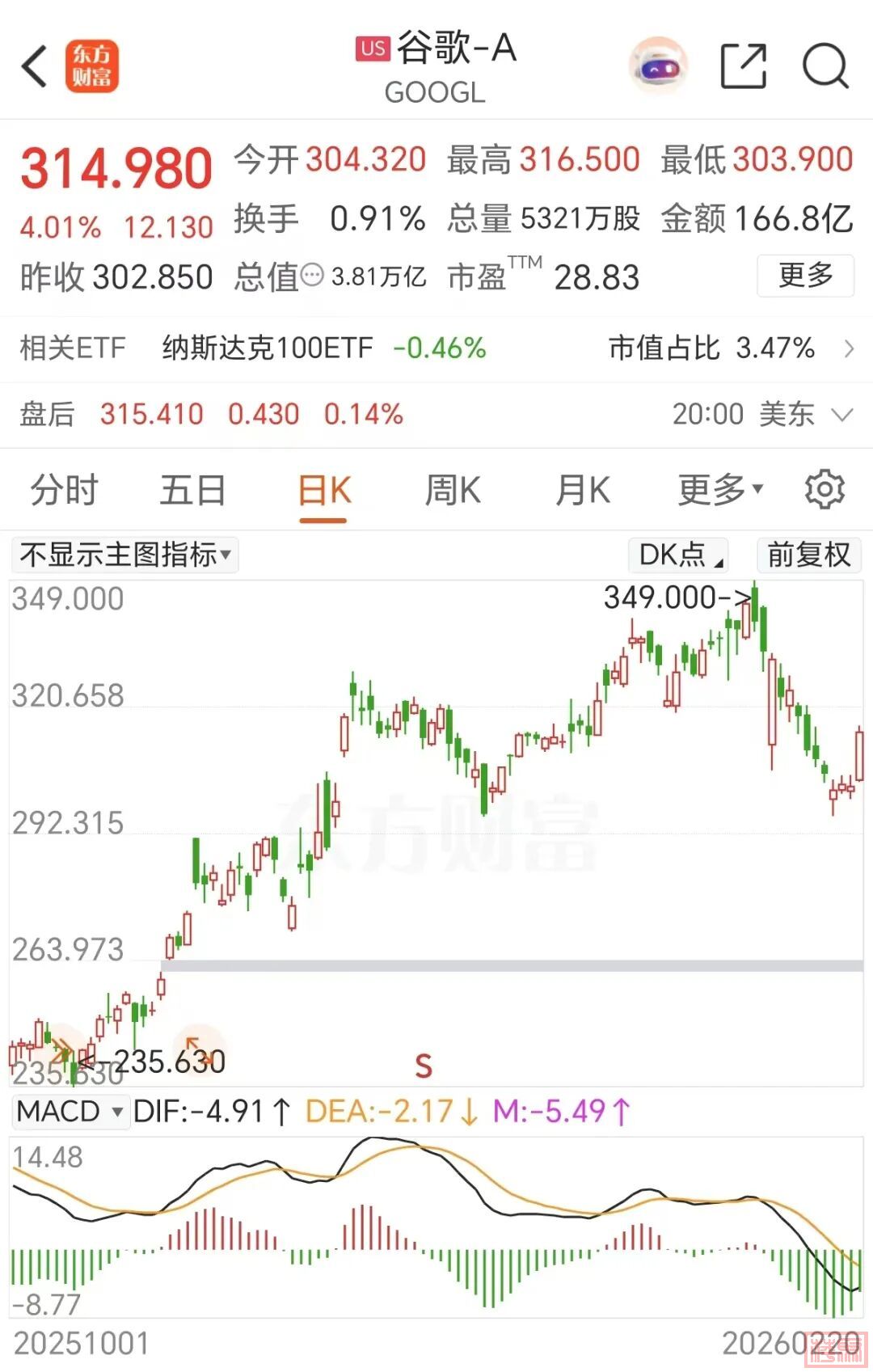
Task: Tap 更多 for more quote details
Action: coord(805,276)
